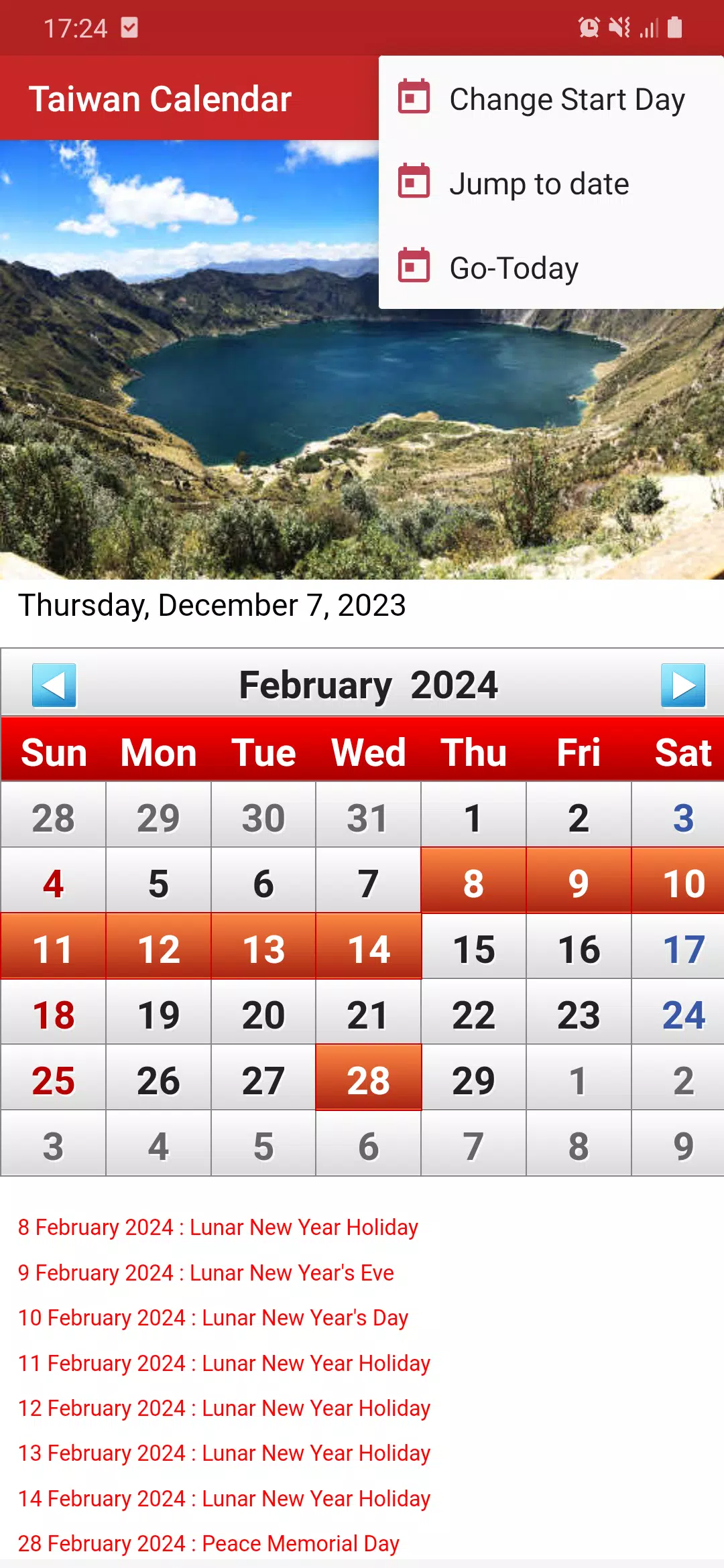Select February 10 Lunar New Year's Day
The height and width of the screenshot is (1568, 724).
click(x=683, y=882)
